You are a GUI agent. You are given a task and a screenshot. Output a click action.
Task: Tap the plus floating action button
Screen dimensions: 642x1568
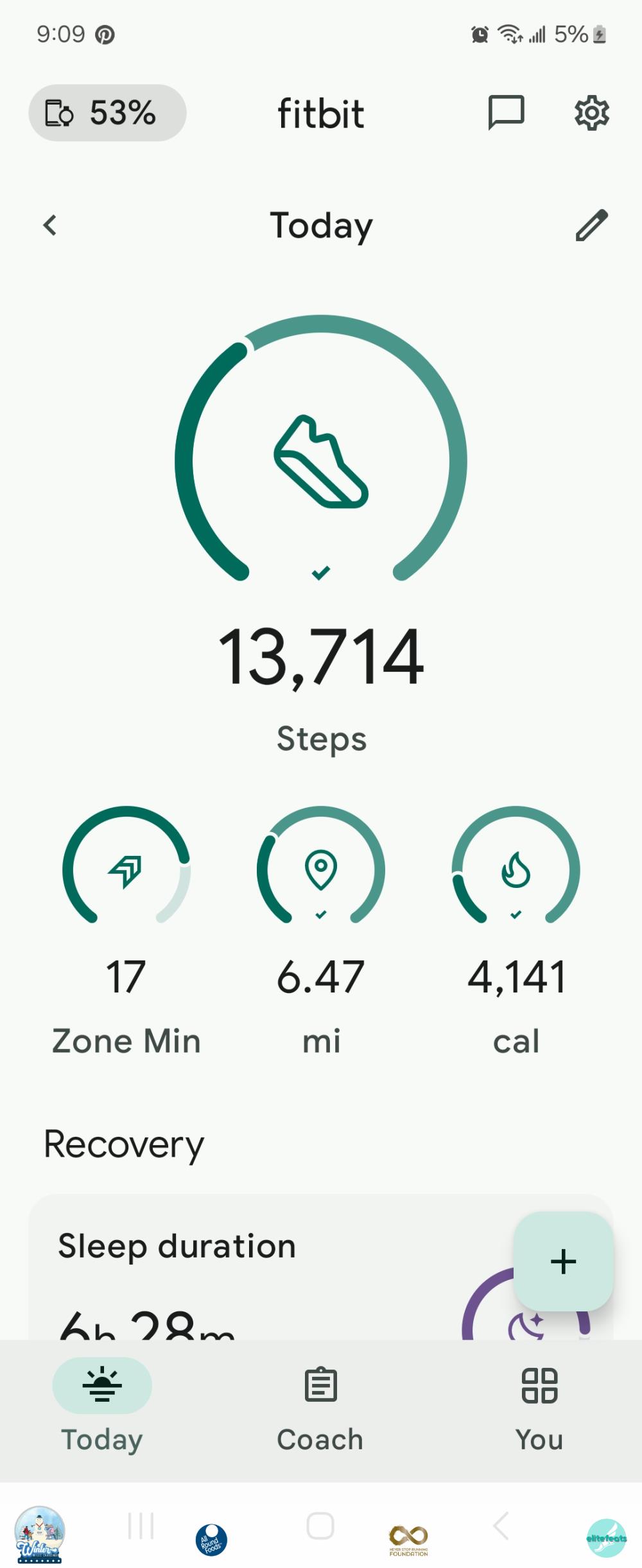pyautogui.click(x=563, y=1261)
